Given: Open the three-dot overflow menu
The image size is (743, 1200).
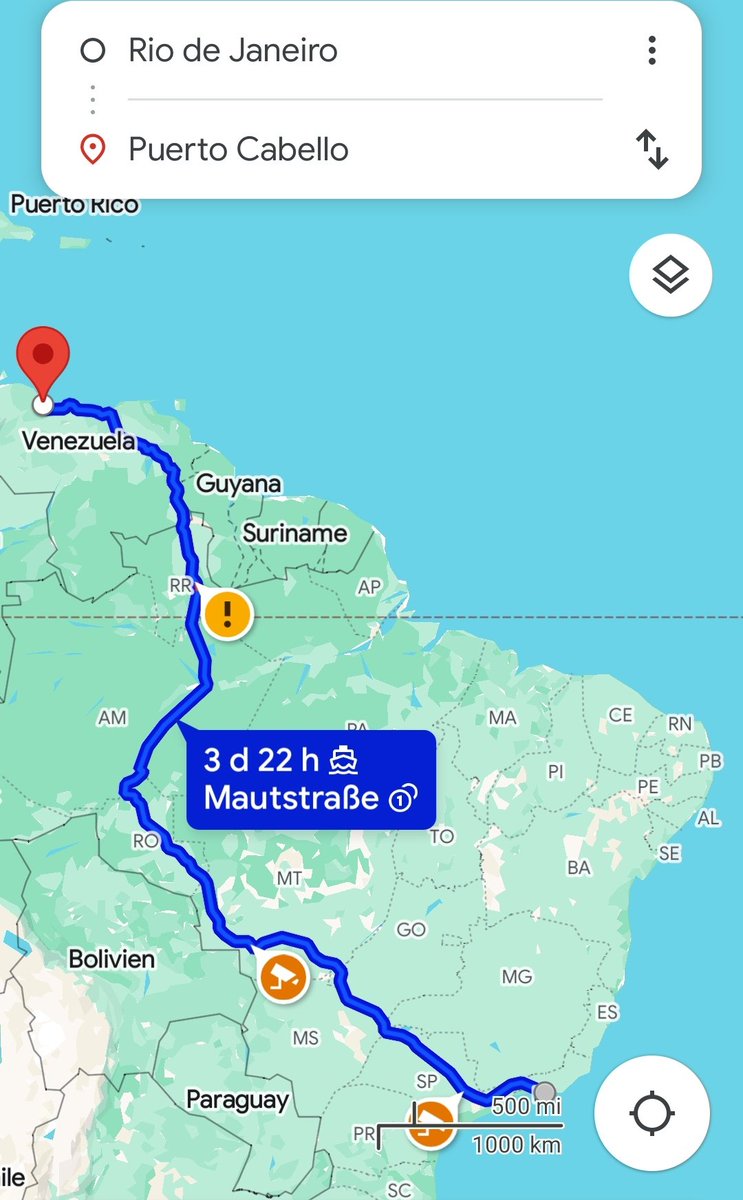Looking at the screenshot, I should pyautogui.click(x=652, y=51).
